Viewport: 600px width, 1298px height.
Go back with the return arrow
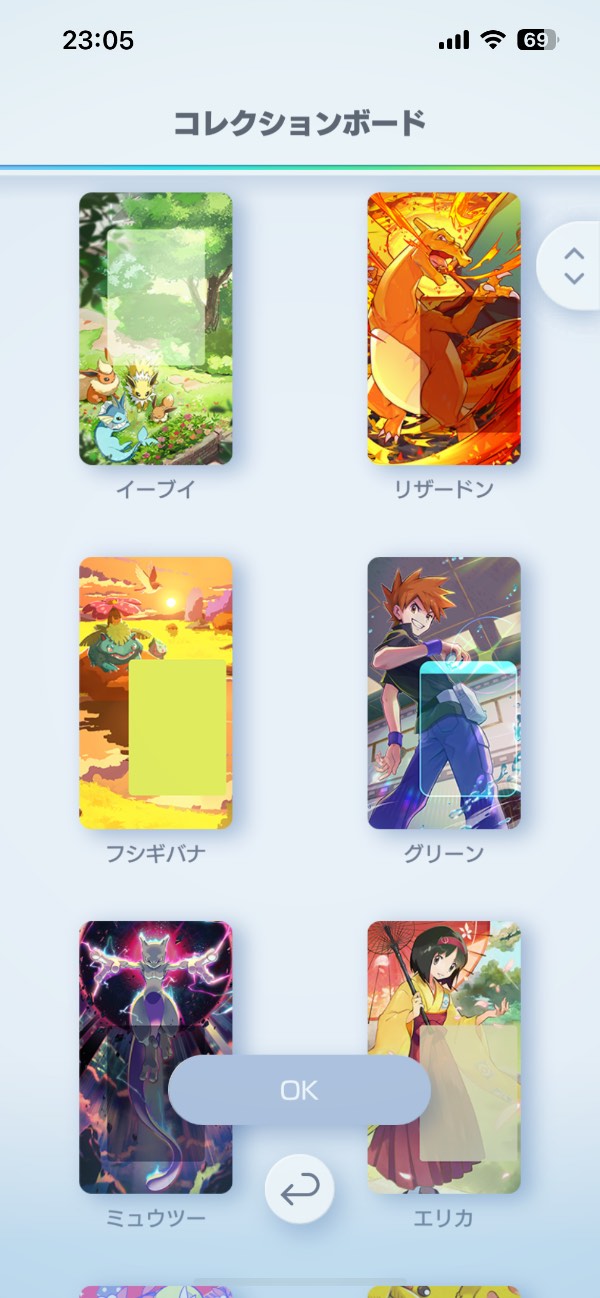tap(299, 1189)
